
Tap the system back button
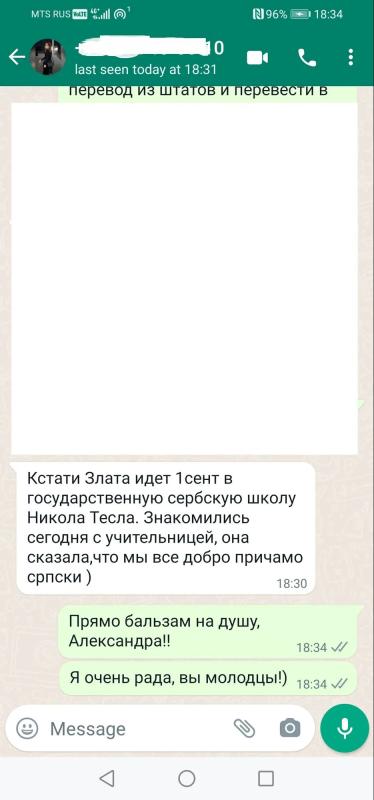(x=106, y=779)
